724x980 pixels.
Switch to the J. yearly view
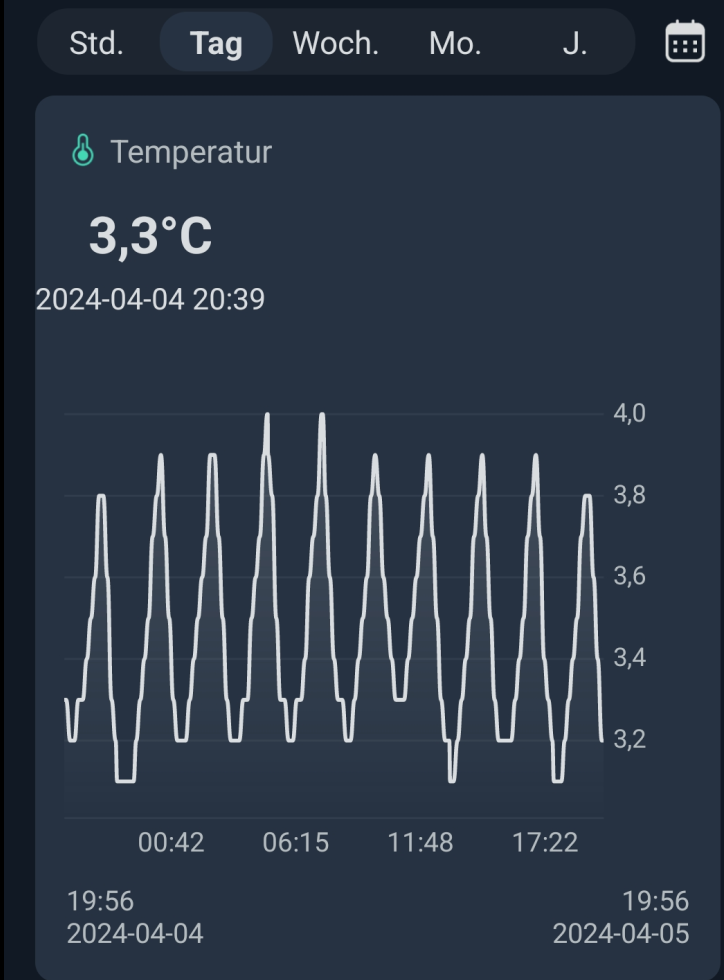(574, 43)
